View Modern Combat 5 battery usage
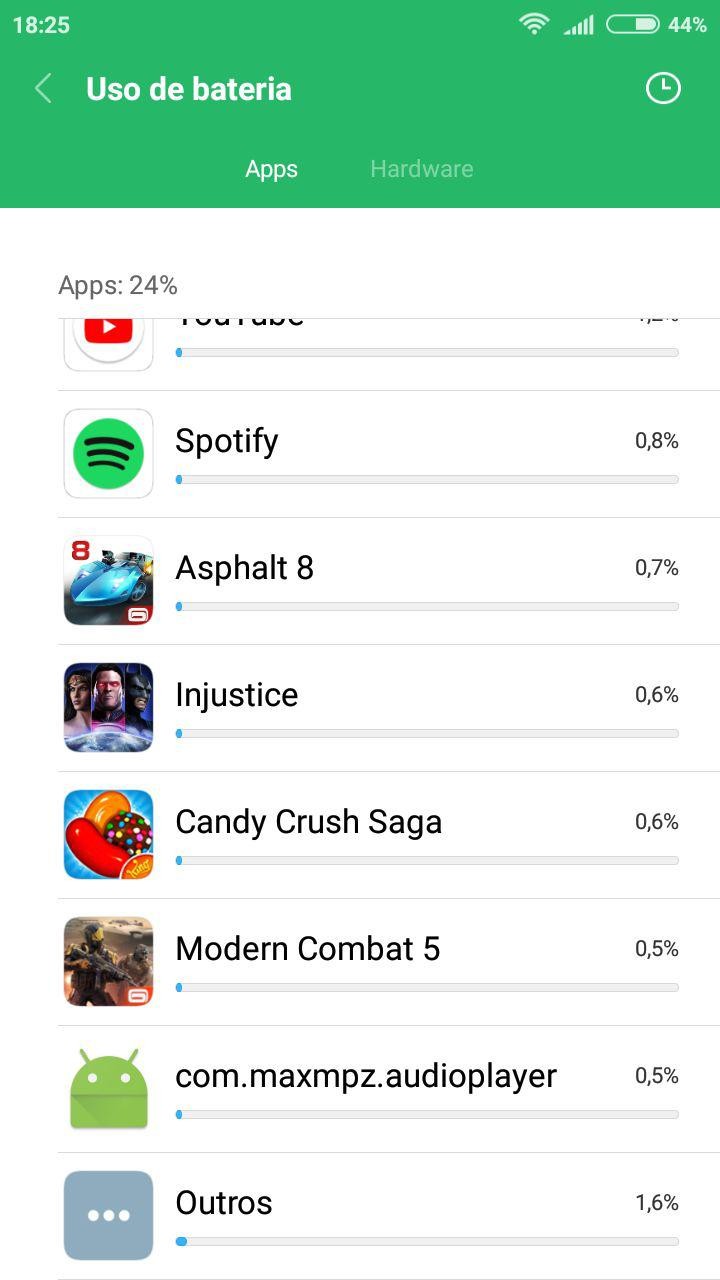Screen dimensions: 720x1280 [388, 962]
